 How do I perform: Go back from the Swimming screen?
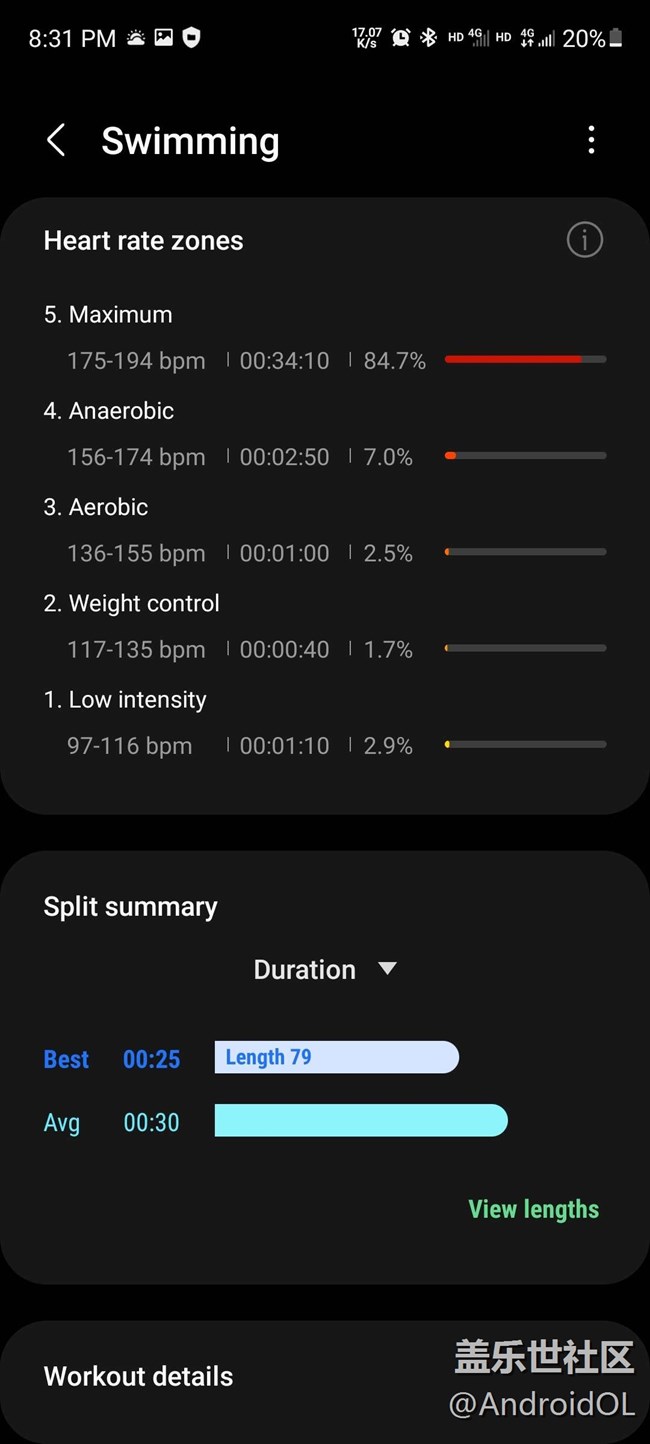point(56,141)
